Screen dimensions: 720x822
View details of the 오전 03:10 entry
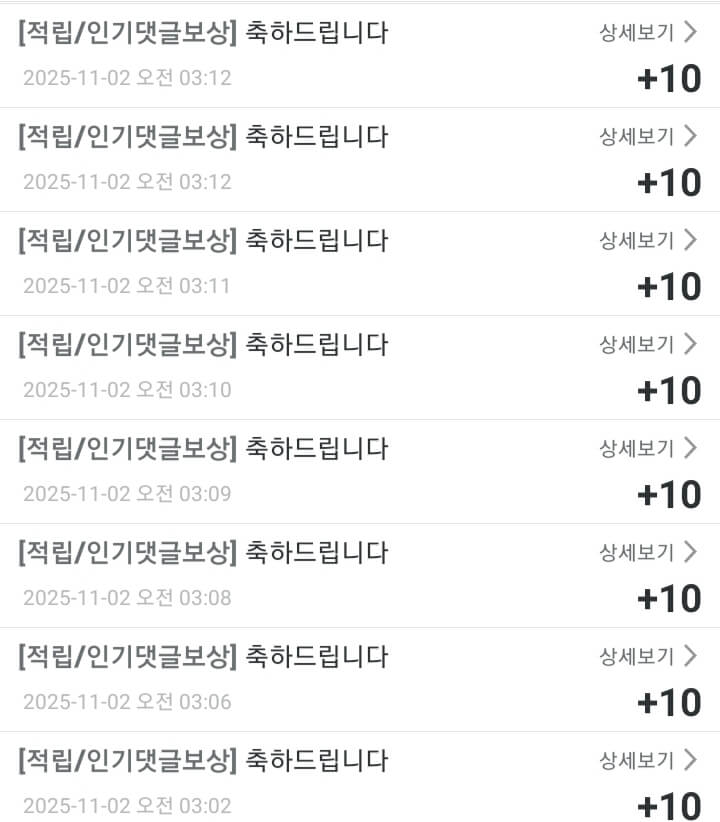click(647, 344)
